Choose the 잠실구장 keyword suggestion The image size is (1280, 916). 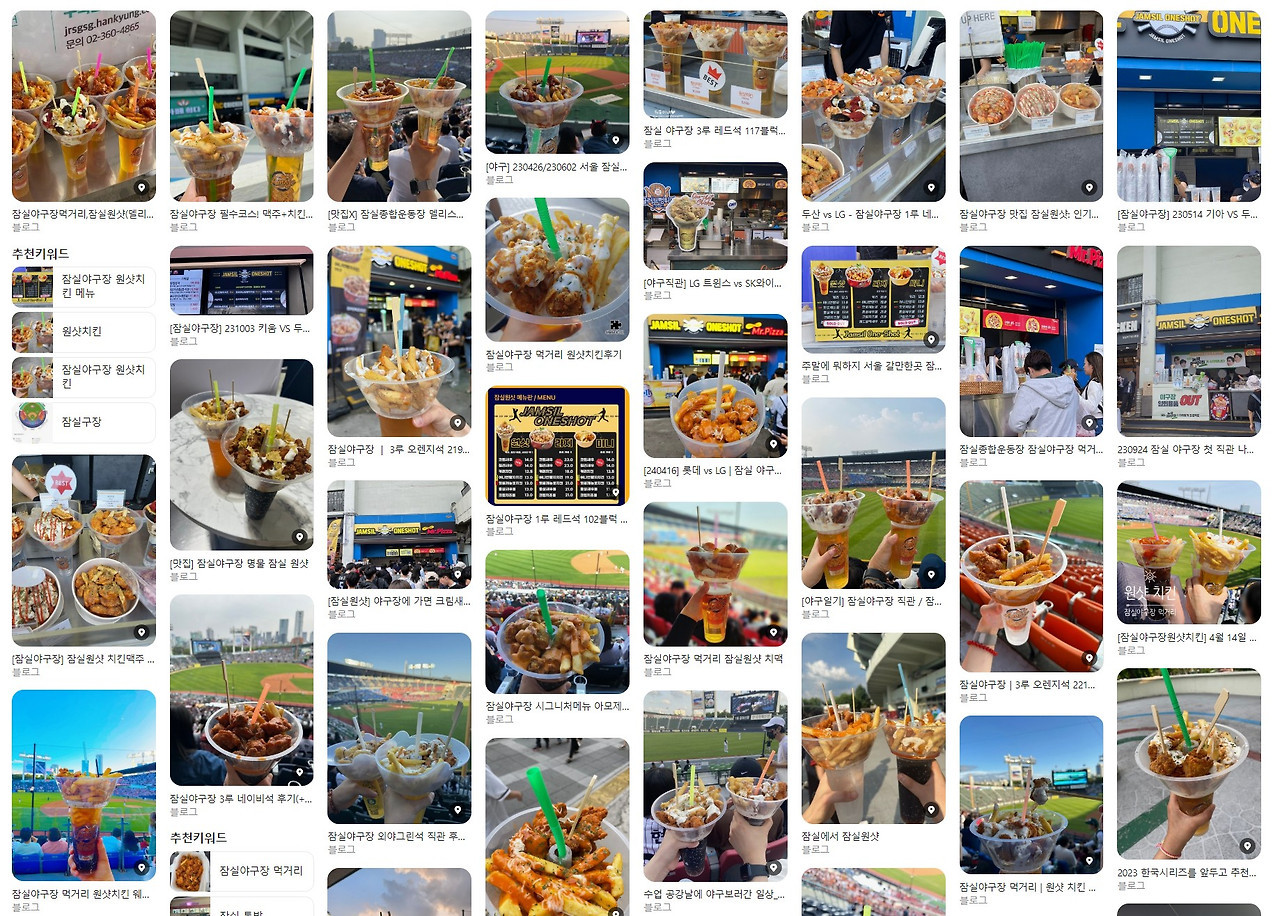pyautogui.click(x=84, y=423)
